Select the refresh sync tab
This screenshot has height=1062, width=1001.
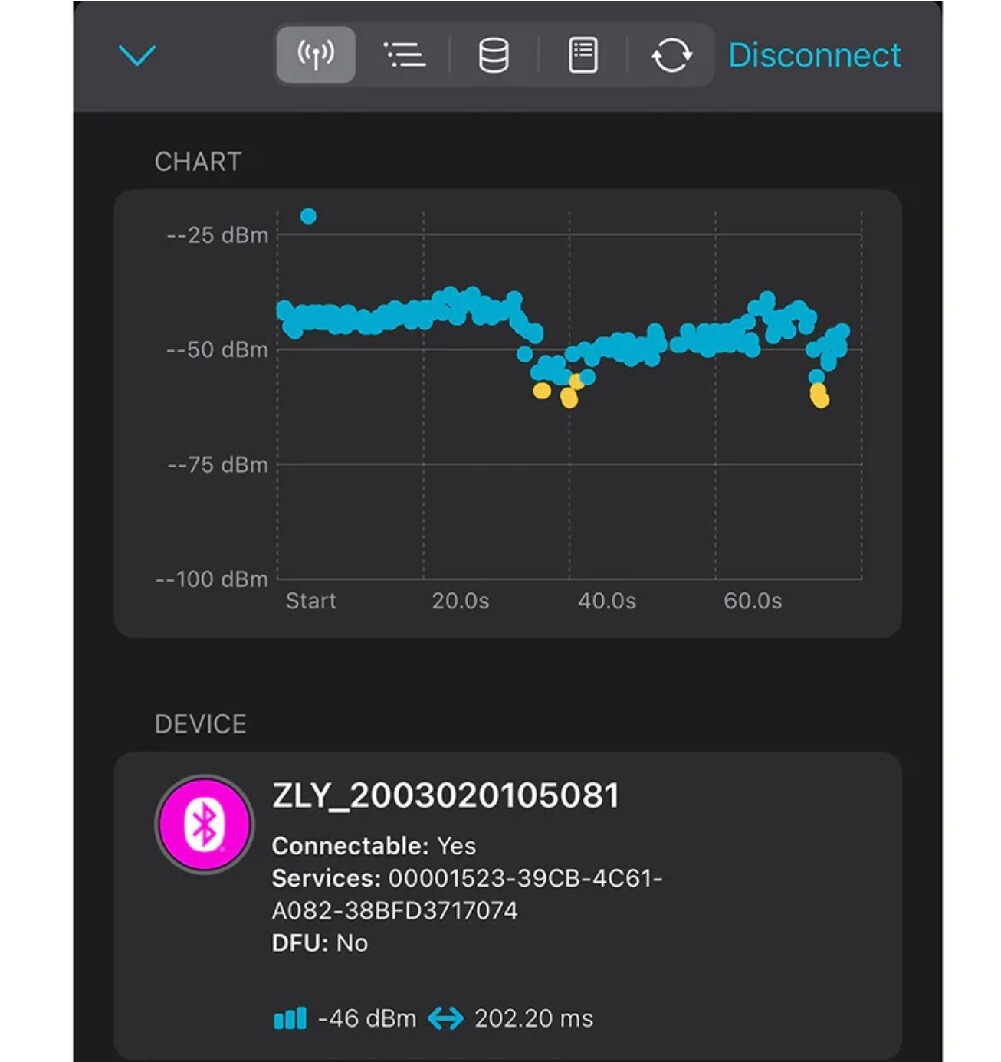pos(671,55)
